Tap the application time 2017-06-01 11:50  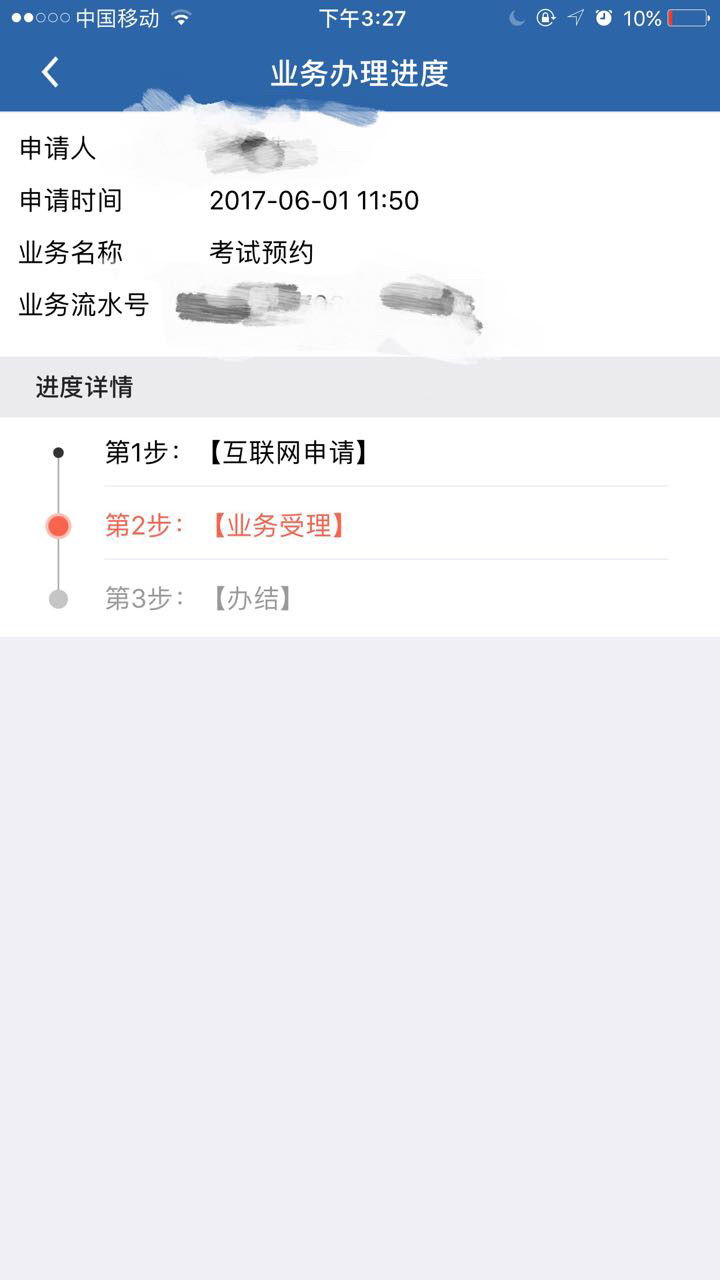coord(314,201)
